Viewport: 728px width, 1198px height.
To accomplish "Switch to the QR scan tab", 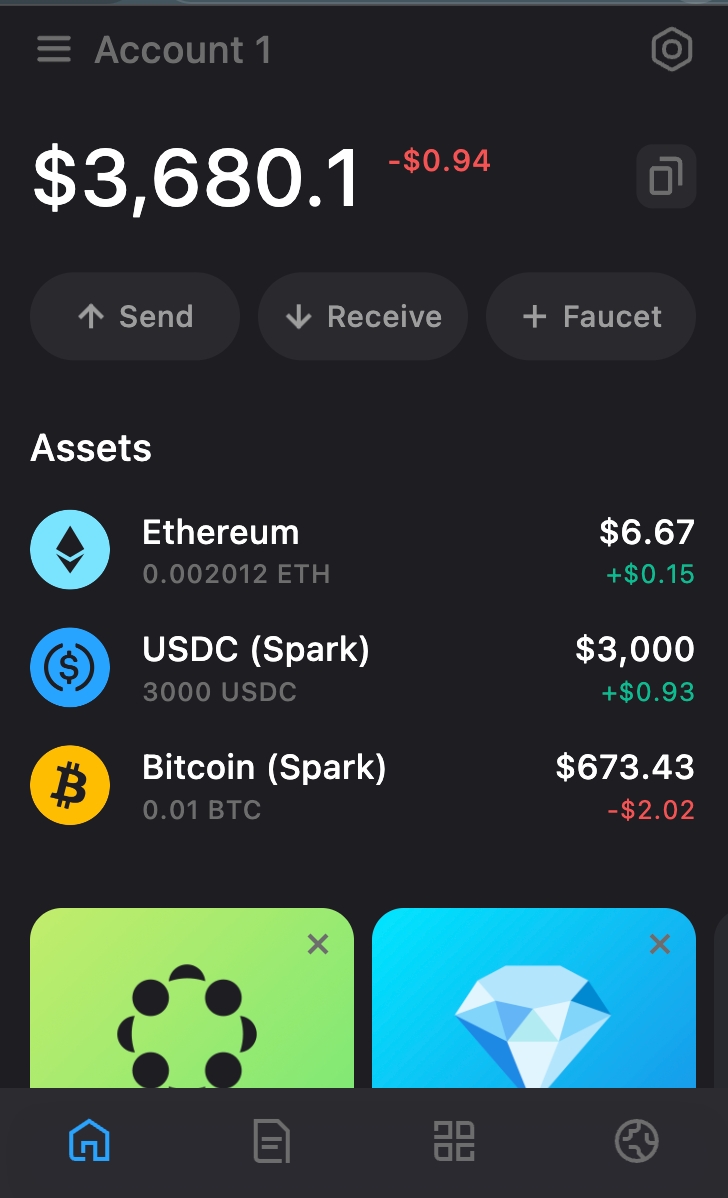I will pyautogui.click(x=454, y=1141).
